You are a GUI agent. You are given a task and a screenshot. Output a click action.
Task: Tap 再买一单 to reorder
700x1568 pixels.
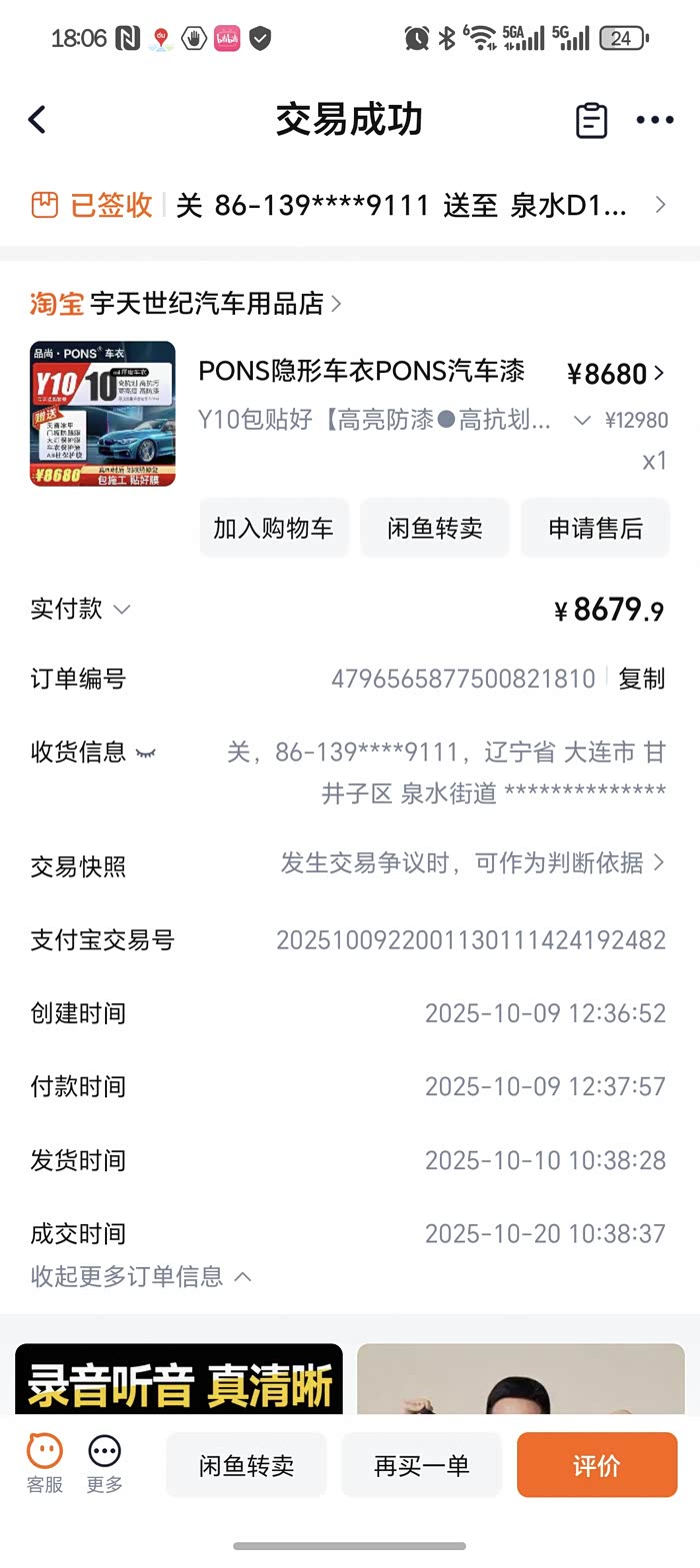tap(421, 1465)
